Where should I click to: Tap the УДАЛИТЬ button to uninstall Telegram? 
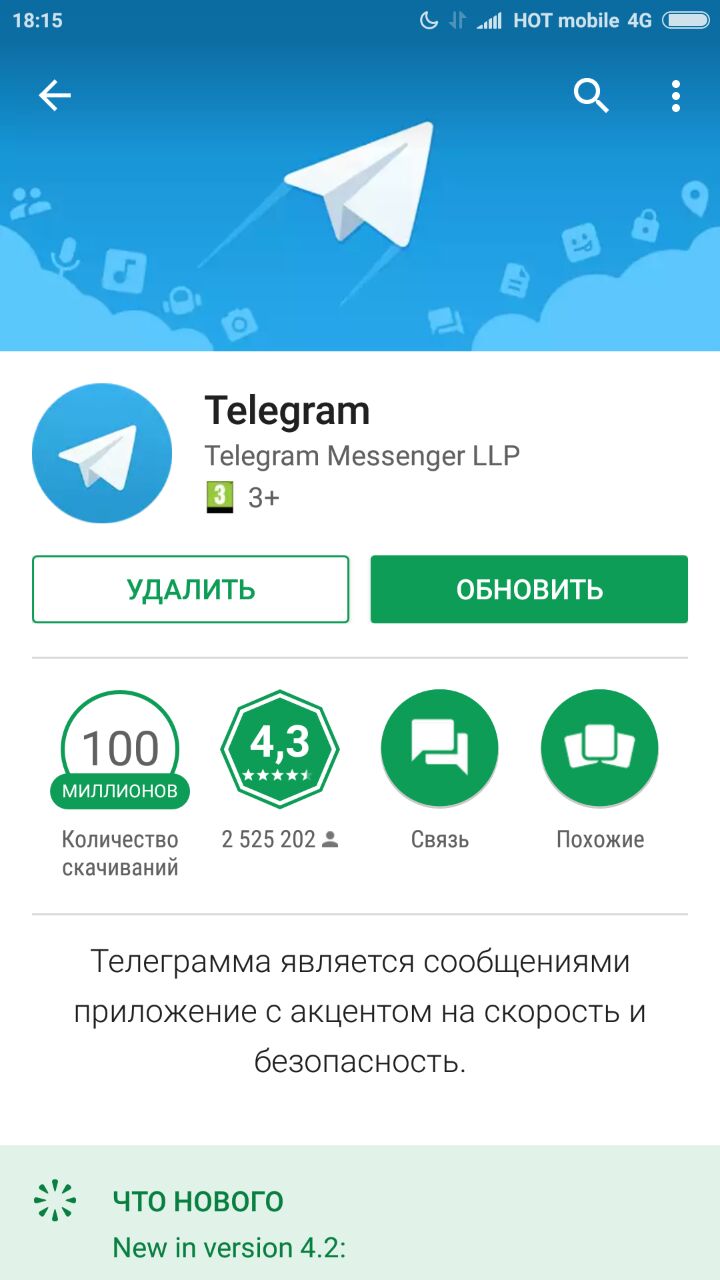191,589
